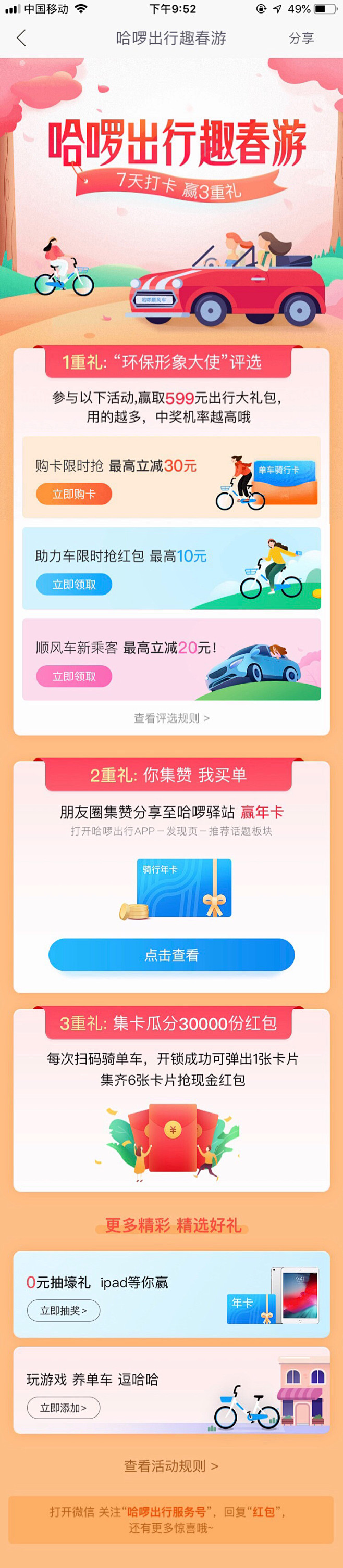Image resolution: width=343 pixels, height=1568 pixels.
Task: Tap the orange 立即购卡 button
Action: [x=73, y=494]
